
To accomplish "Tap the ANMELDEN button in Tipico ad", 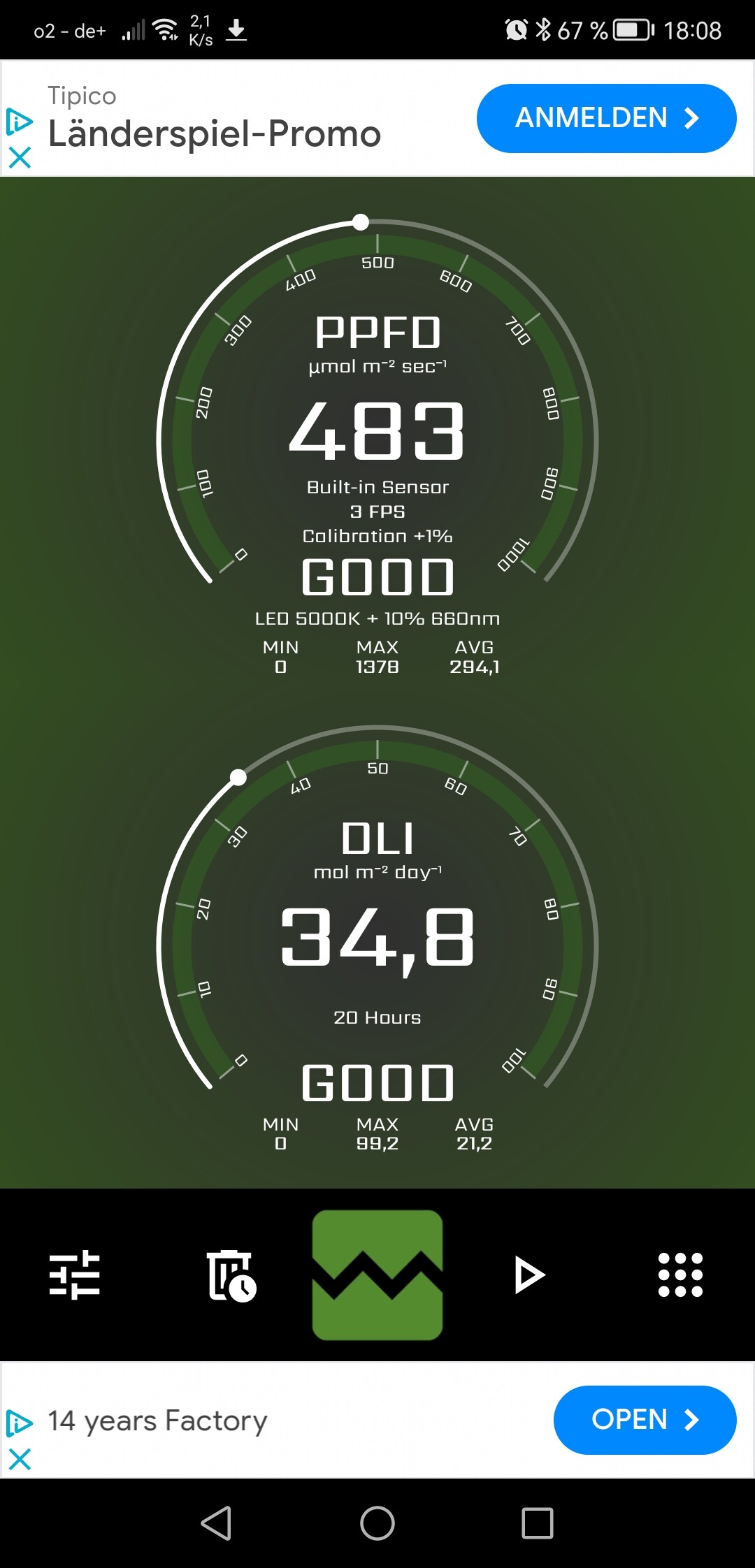I will 606,118.
